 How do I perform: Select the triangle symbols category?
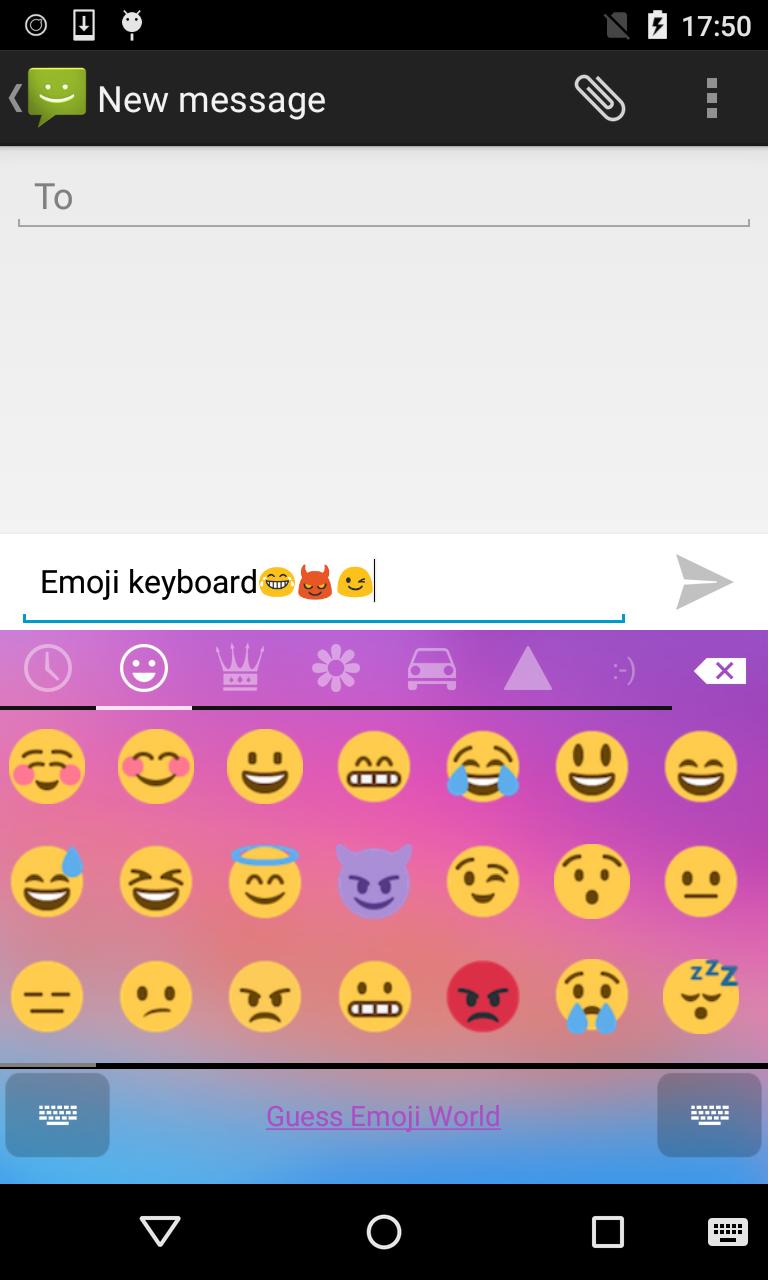527,668
